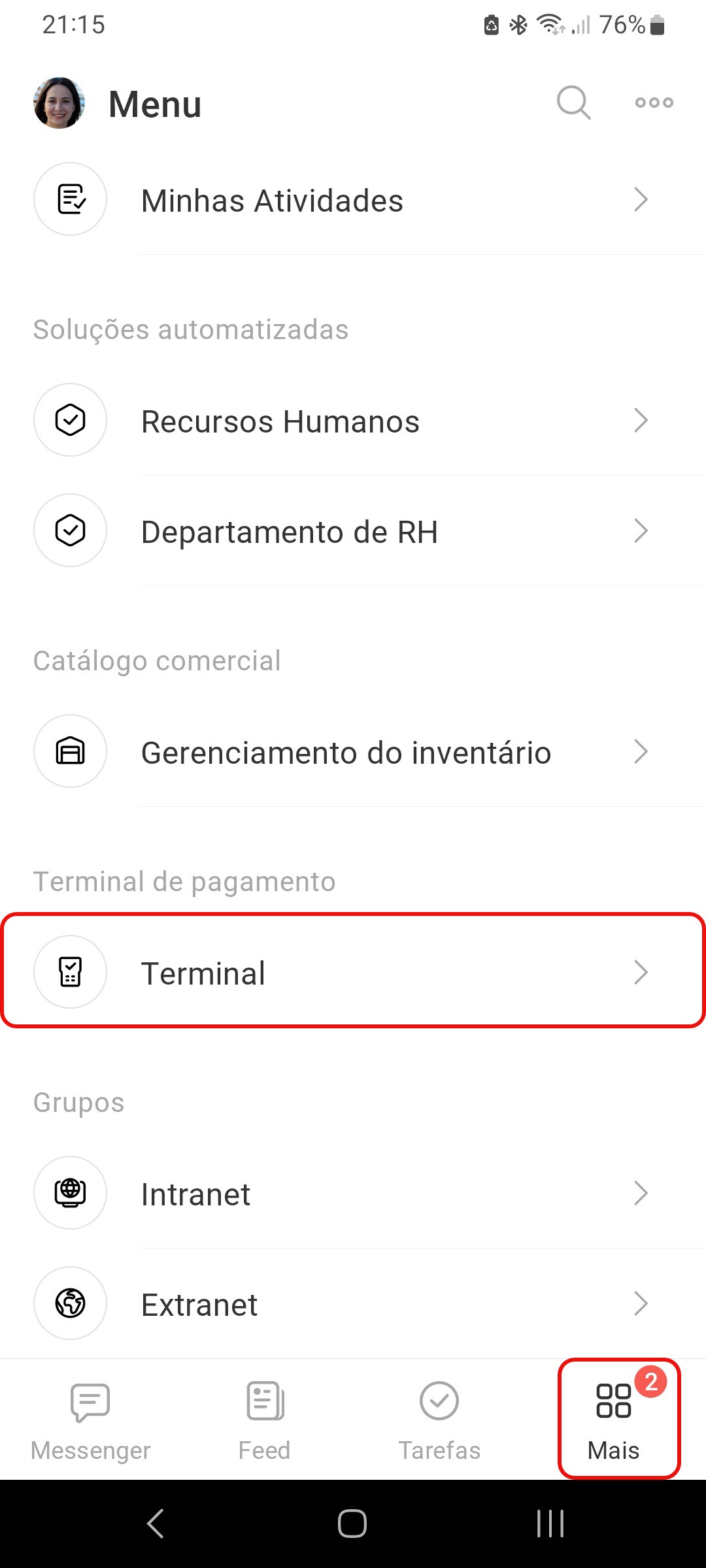Open the Intranet group
The height and width of the screenshot is (1568, 706).
pyautogui.click(x=353, y=1193)
